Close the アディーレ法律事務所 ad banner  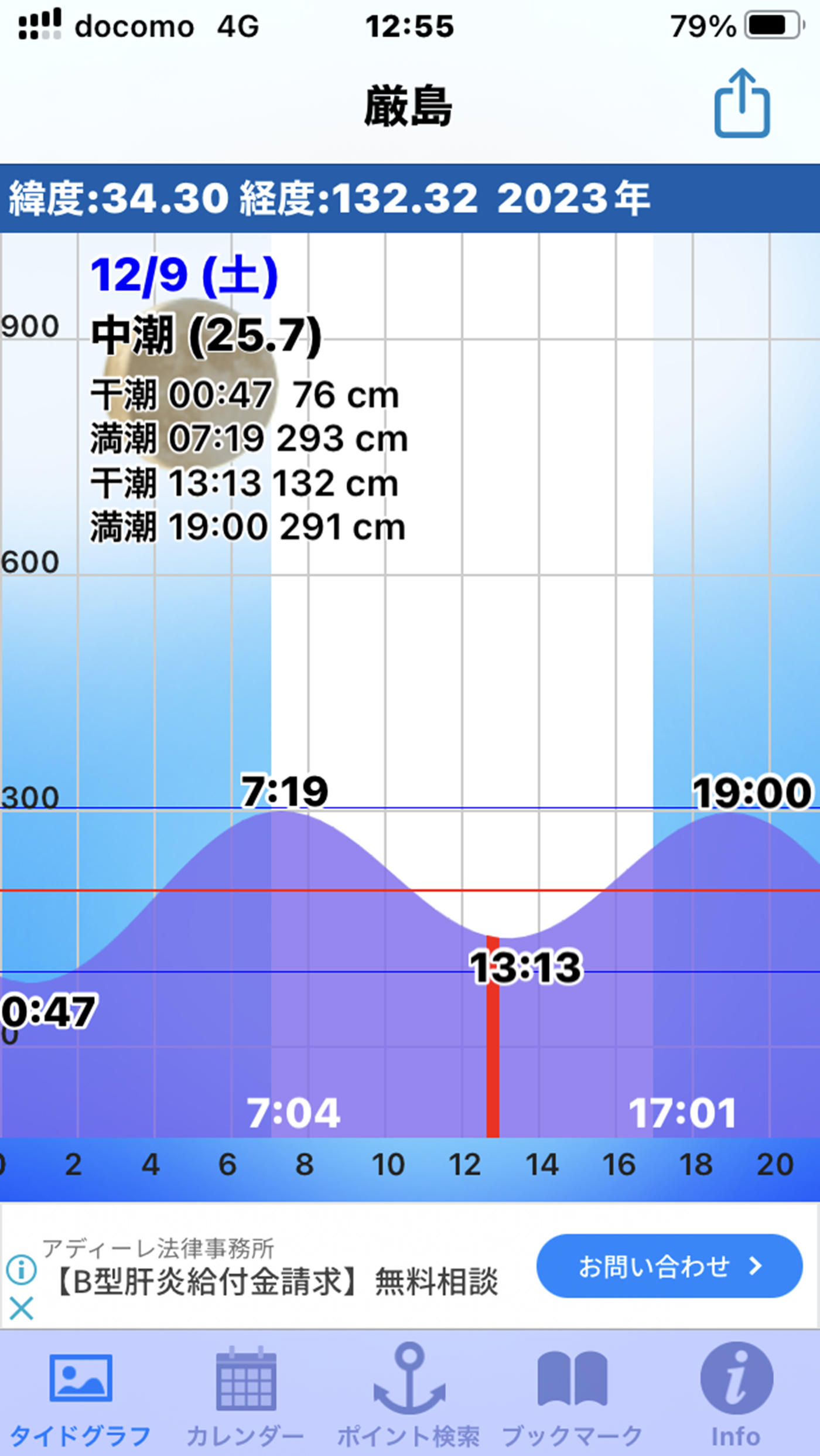coord(22,1308)
